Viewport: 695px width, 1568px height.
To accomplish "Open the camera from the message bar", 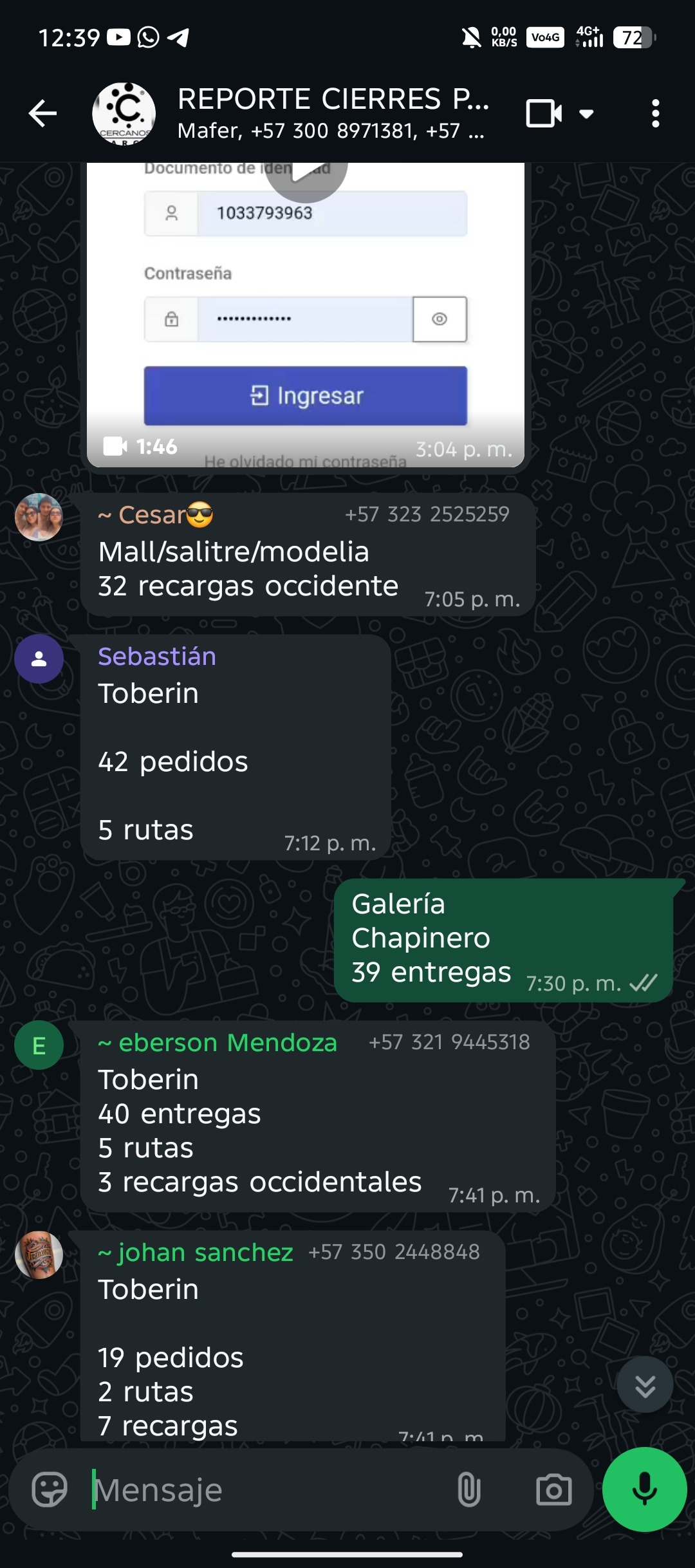I will 553,1489.
